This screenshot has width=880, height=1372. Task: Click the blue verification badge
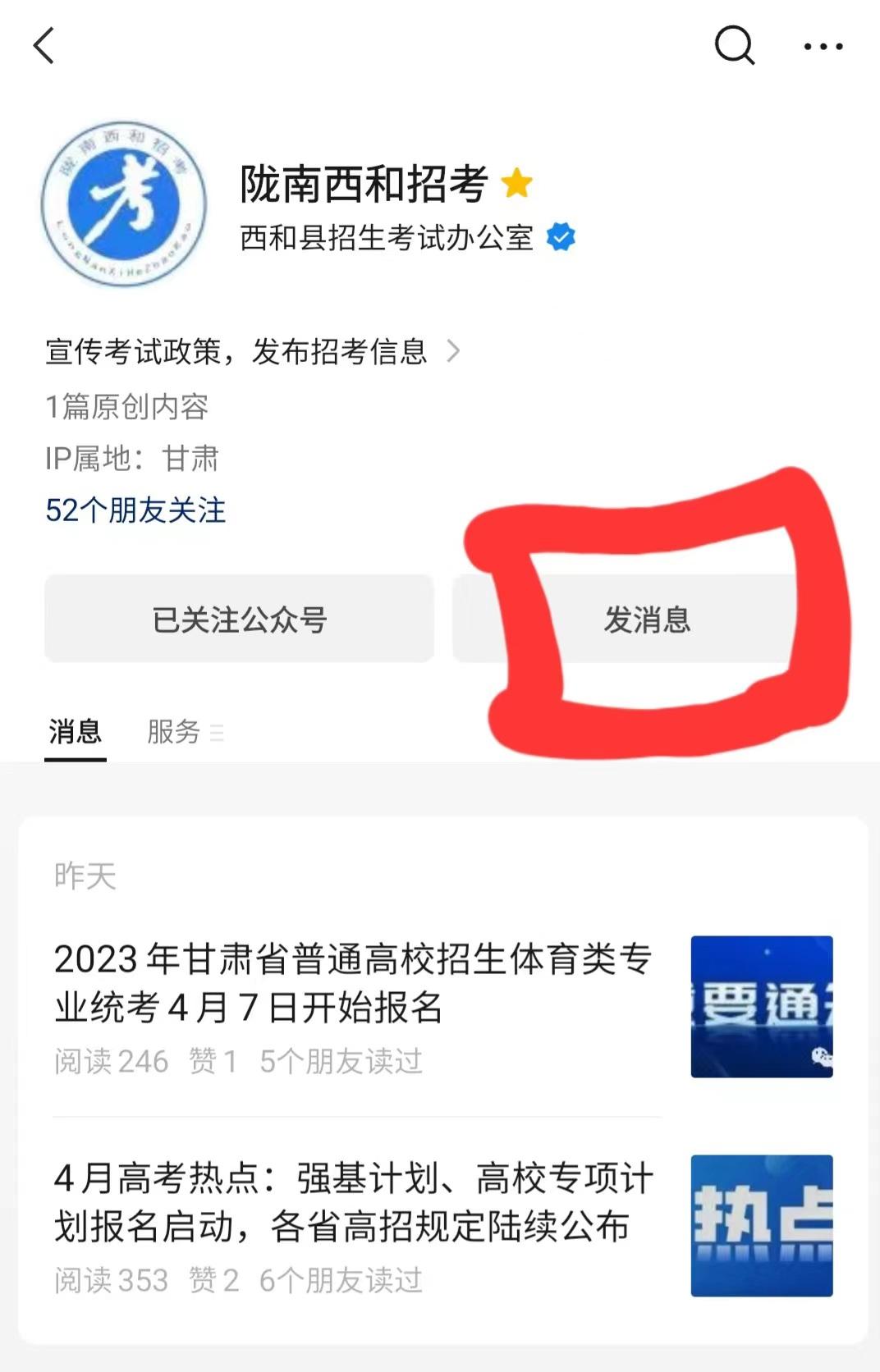point(561,236)
